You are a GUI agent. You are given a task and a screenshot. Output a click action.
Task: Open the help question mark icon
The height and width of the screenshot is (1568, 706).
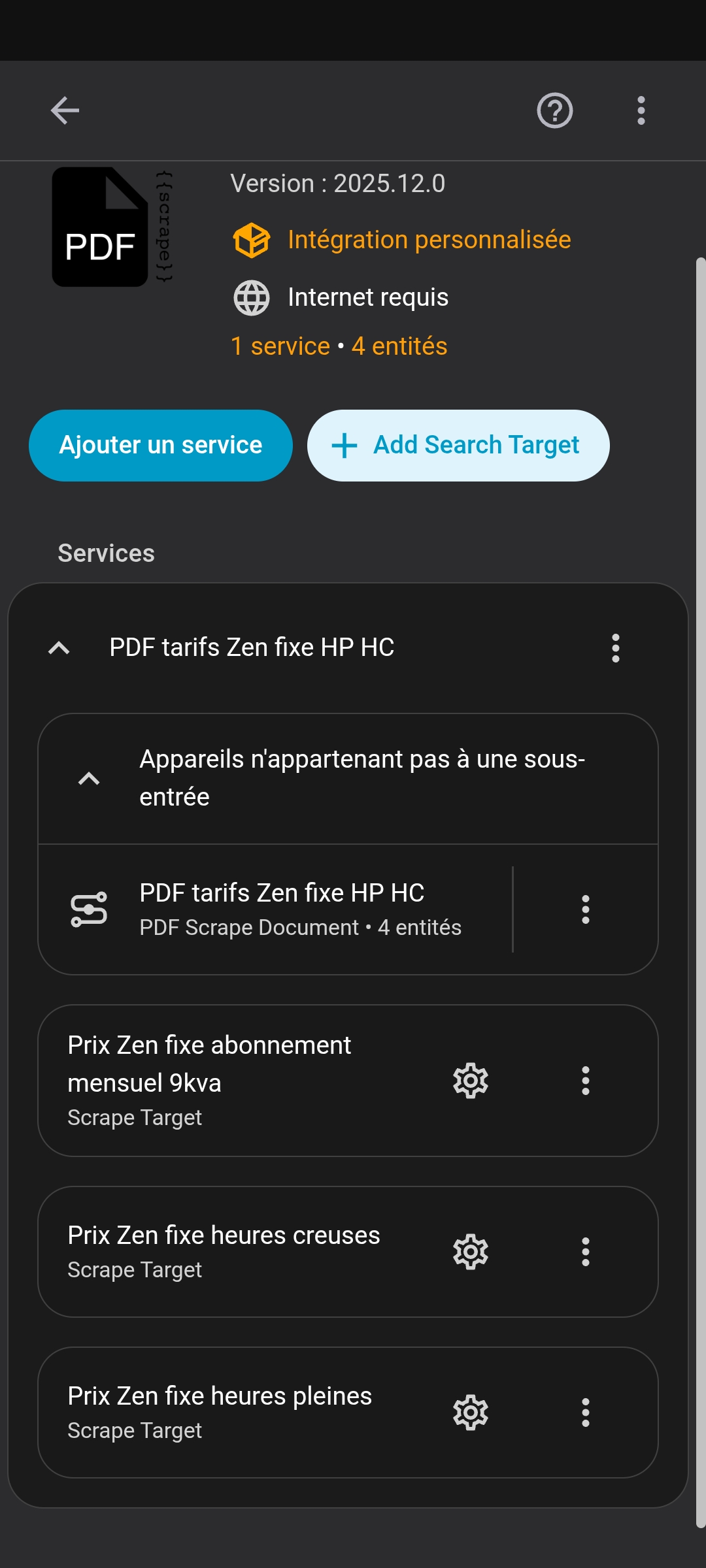click(554, 110)
